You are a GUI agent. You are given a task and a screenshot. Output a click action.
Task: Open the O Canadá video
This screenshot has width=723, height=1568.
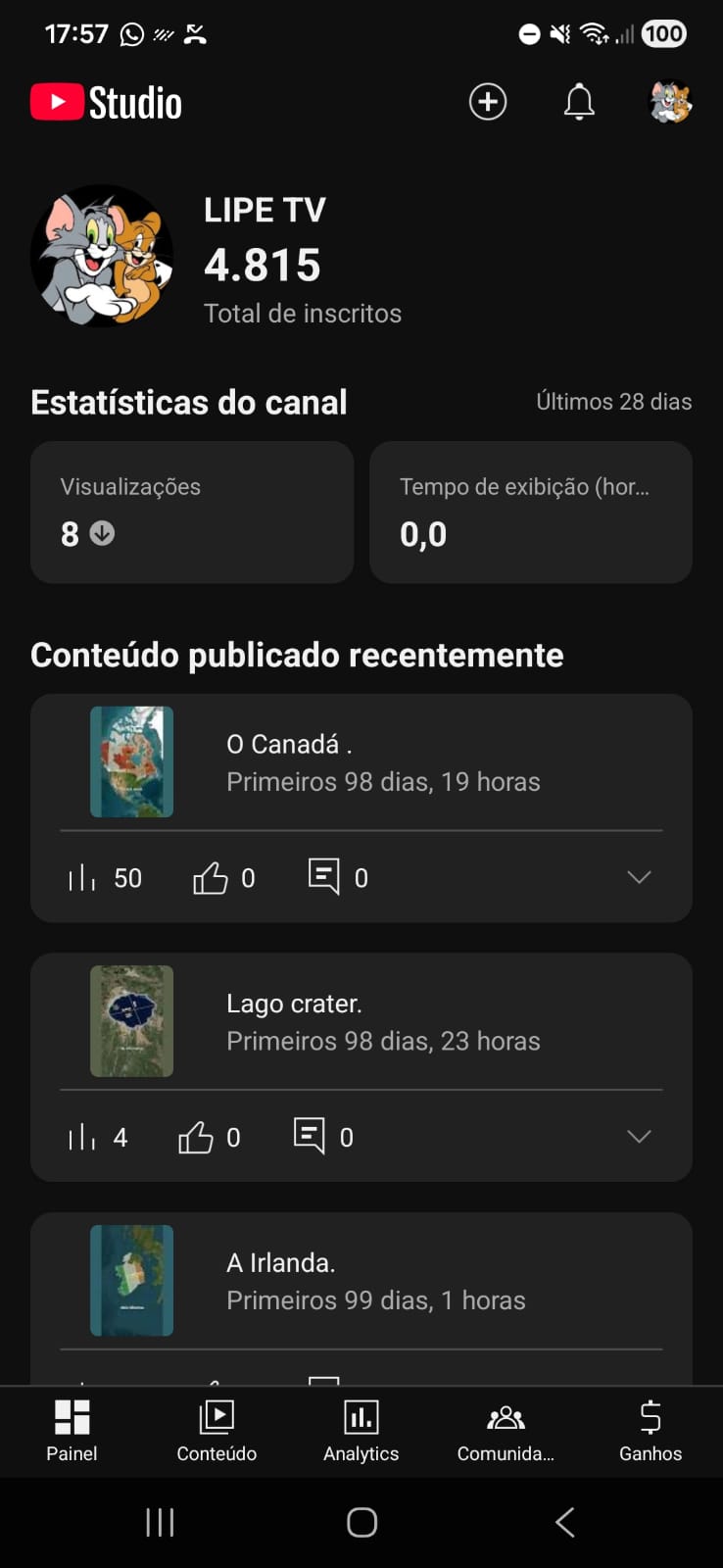[x=382, y=762]
